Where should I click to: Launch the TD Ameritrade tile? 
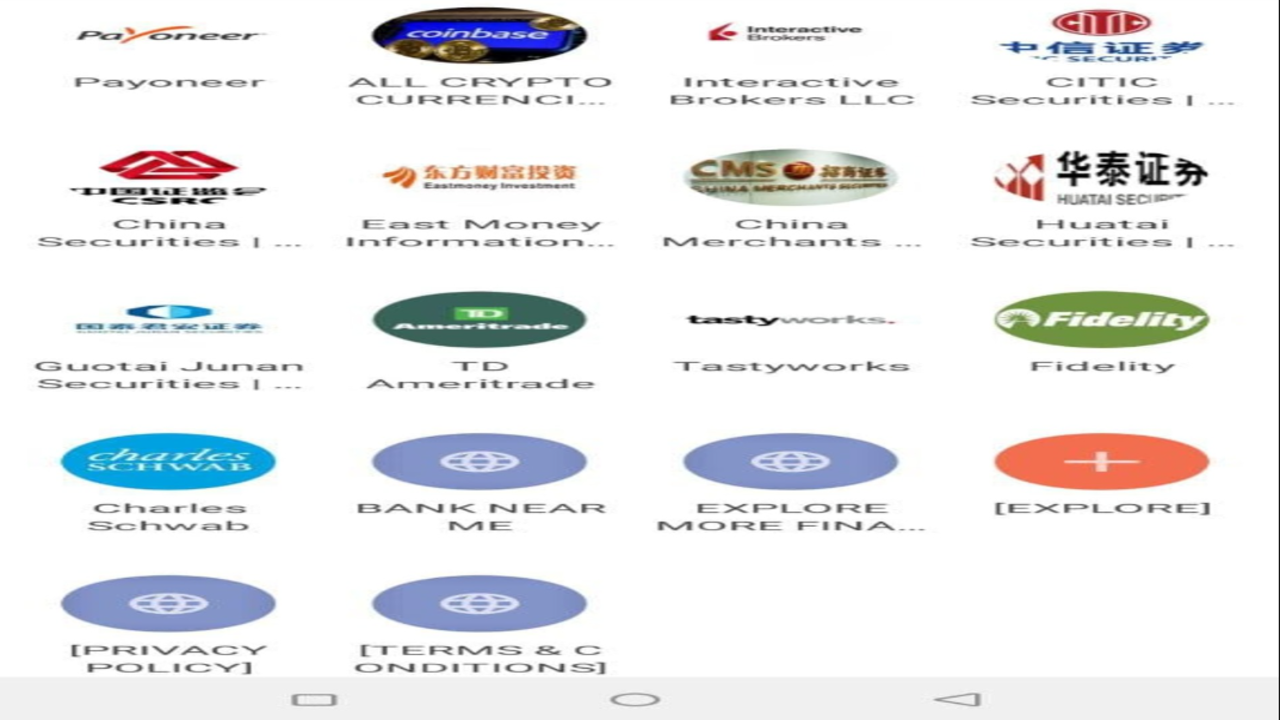tap(479, 341)
